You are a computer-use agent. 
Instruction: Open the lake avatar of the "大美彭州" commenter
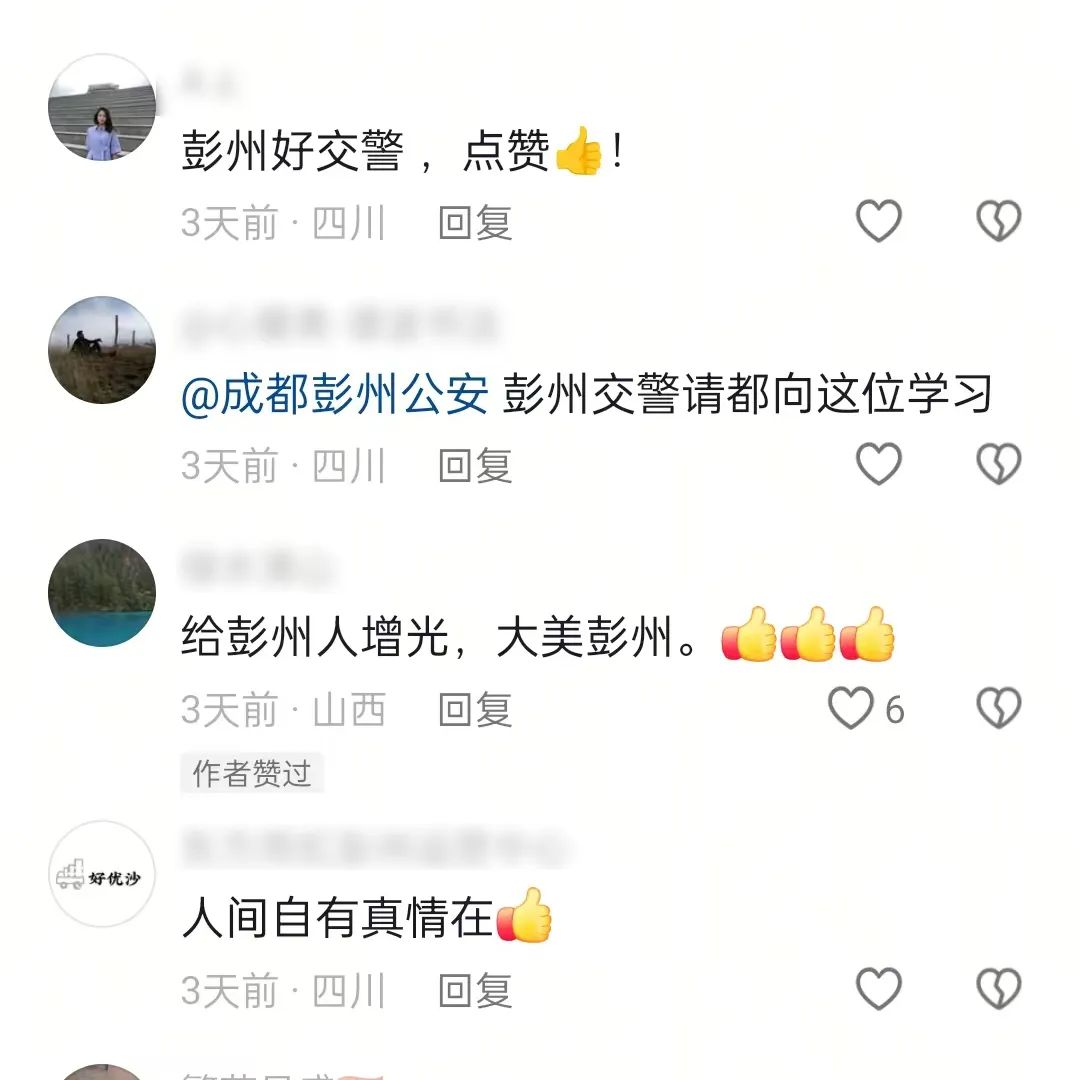(x=102, y=593)
